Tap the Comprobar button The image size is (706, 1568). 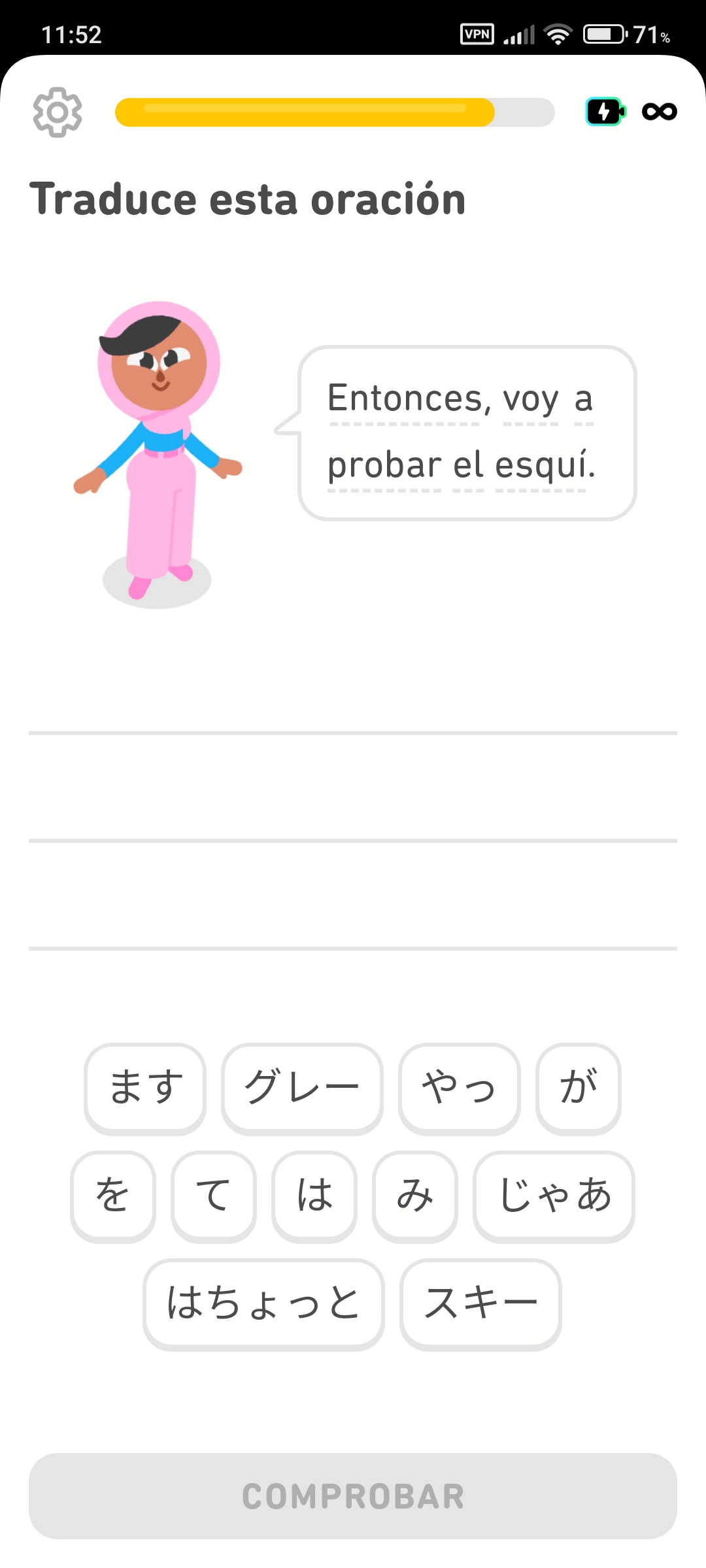(x=353, y=1496)
